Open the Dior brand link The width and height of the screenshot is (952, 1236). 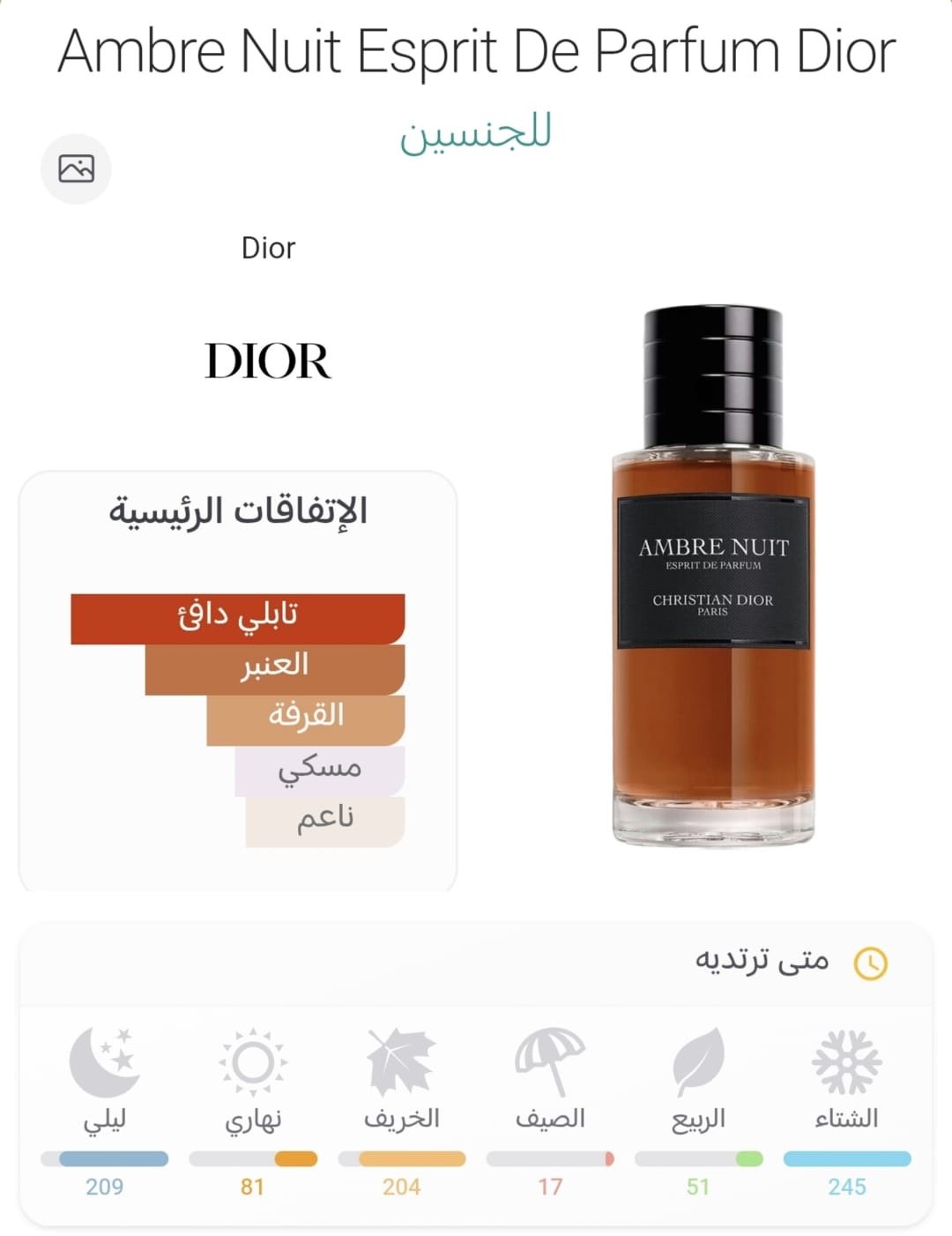click(268, 249)
